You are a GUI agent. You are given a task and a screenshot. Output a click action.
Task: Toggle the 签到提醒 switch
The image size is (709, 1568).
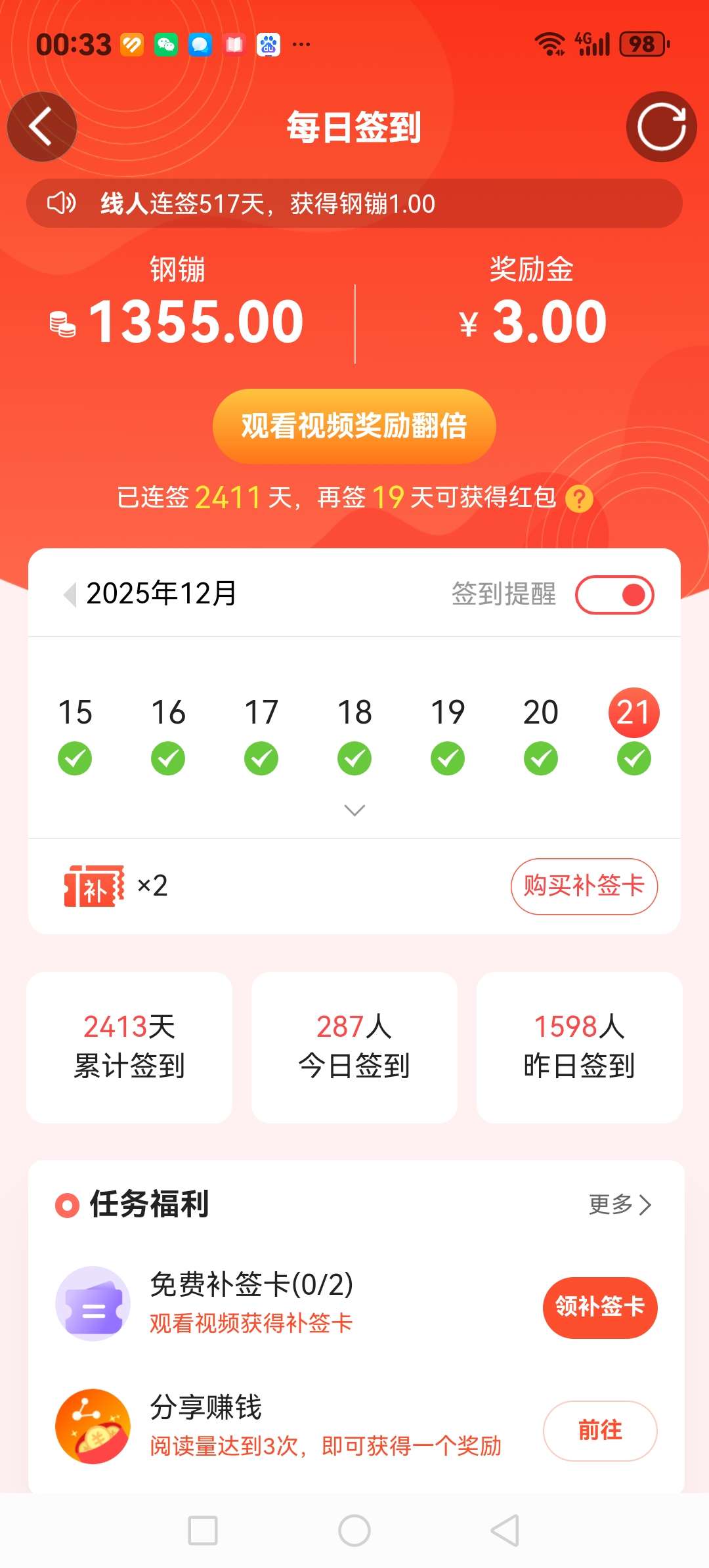tap(614, 595)
